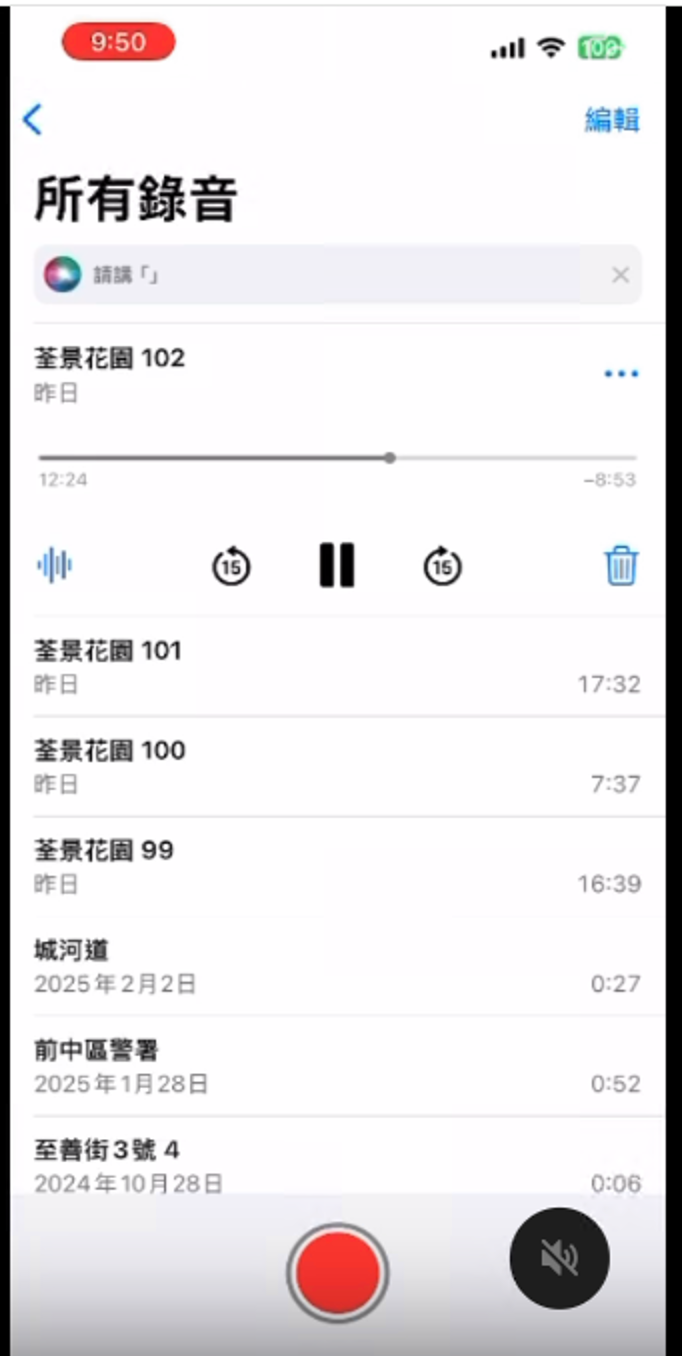Image resolution: width=682 pixels, height=1356 pixels.
Task: Rewind the recording 15 seconds
Action: pyautogui.click(x=231, y=567)
